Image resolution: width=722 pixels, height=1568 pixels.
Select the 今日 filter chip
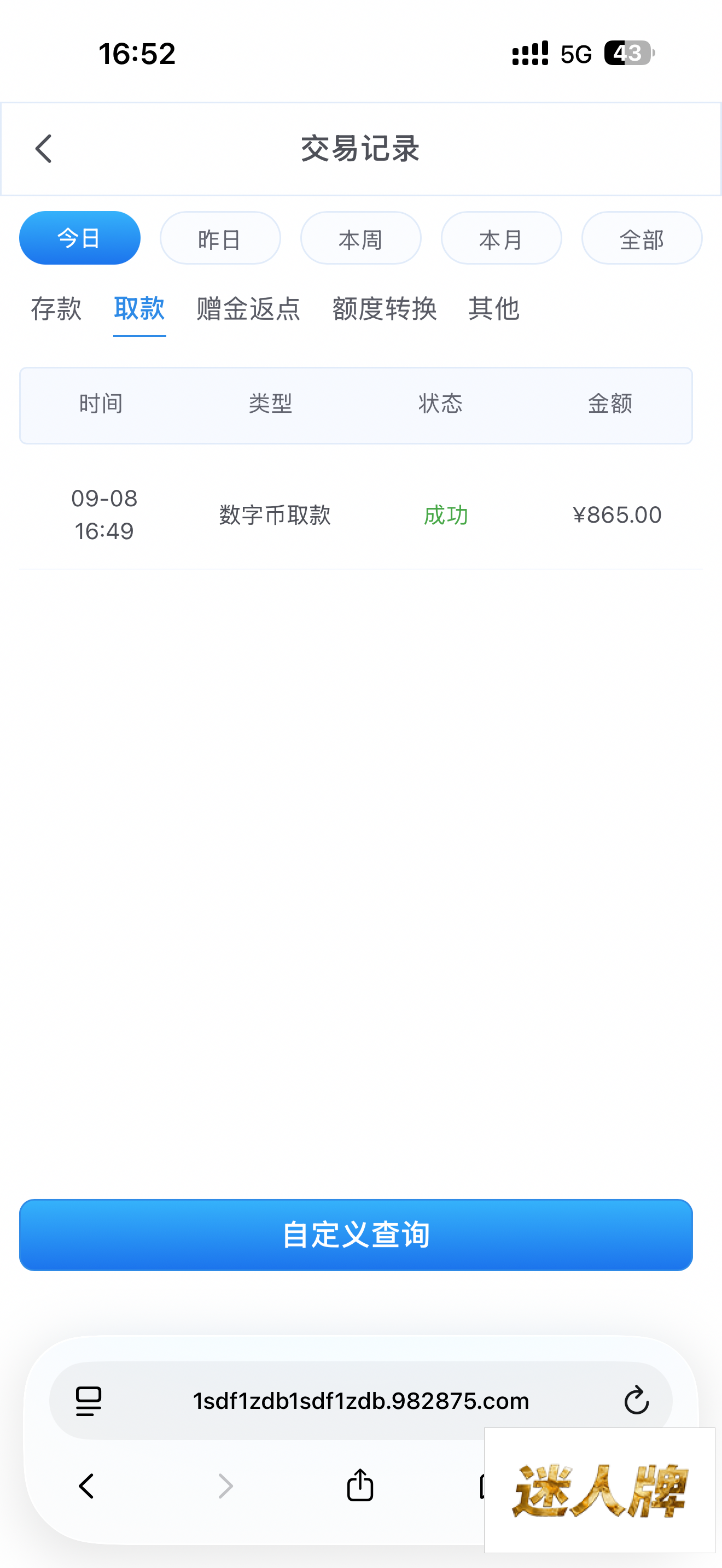pos(80,238)
